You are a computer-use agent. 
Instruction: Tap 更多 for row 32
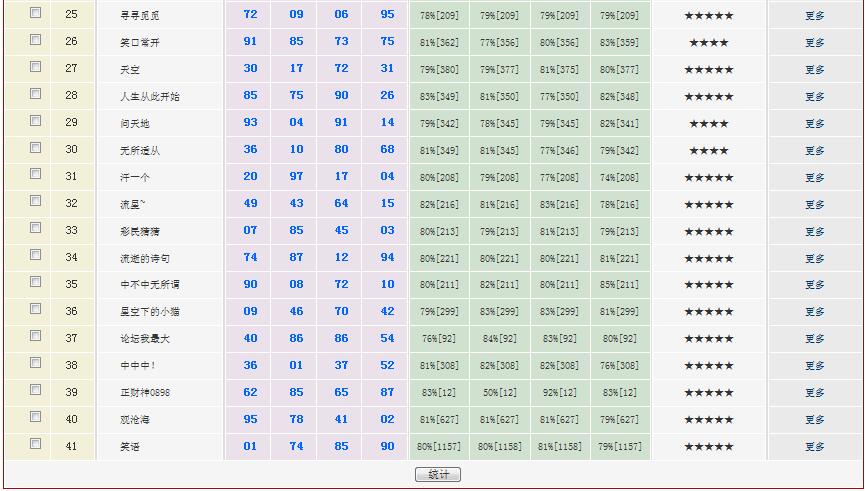point(815,205)
